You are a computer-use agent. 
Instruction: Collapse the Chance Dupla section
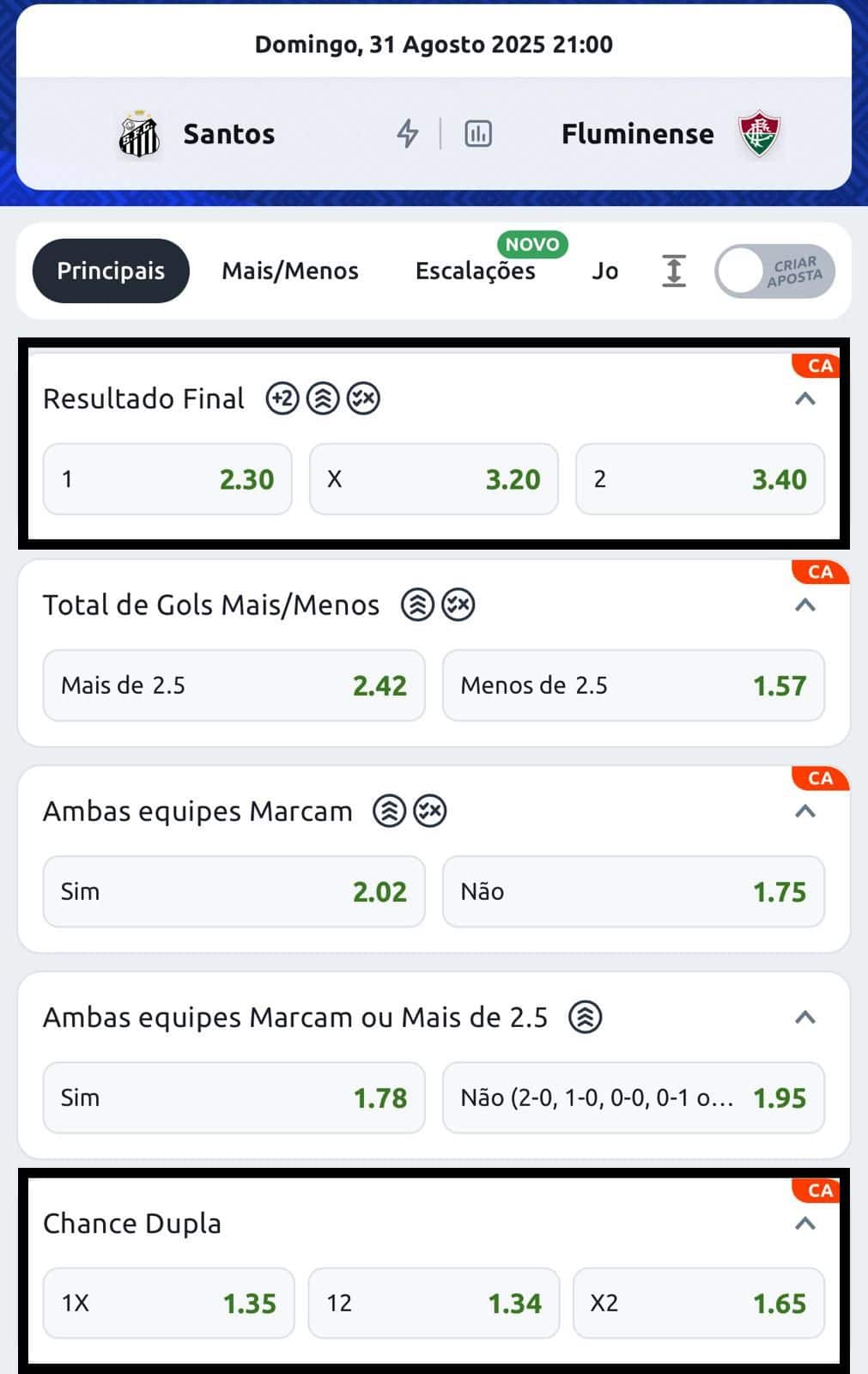pos(804,1223)
